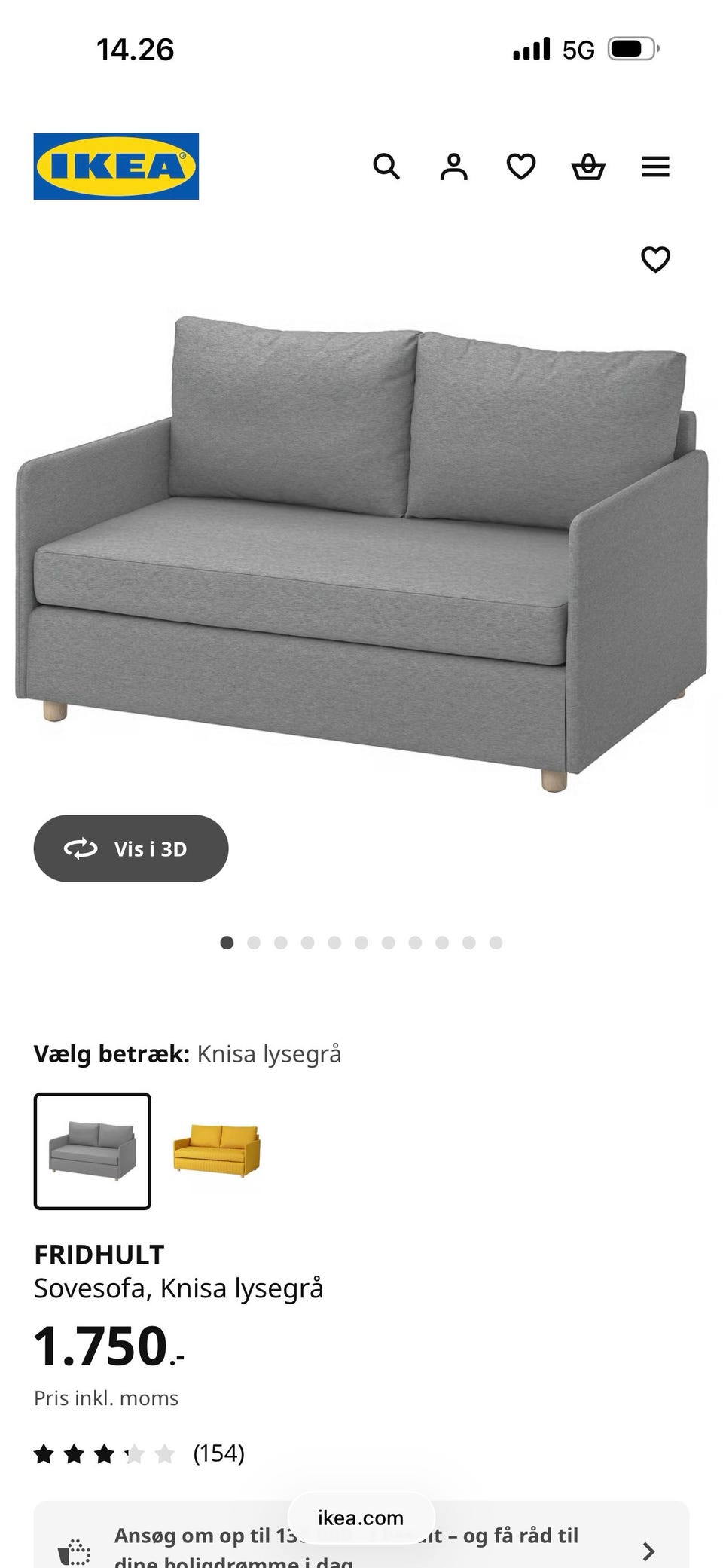Select the last image carousel dot
Viewport: 723px width, 1568px height.
point(496,943)
